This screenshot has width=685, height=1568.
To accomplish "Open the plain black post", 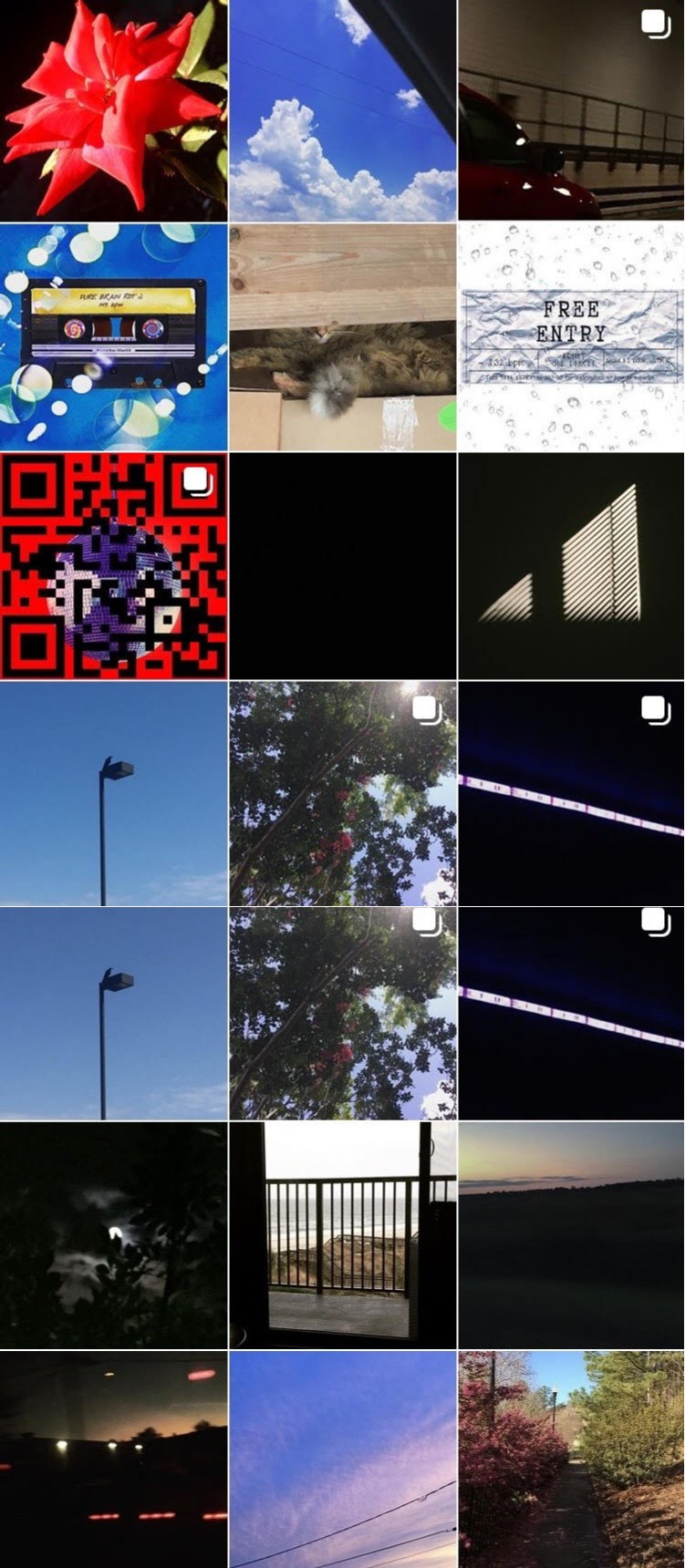I will (342, 565).
